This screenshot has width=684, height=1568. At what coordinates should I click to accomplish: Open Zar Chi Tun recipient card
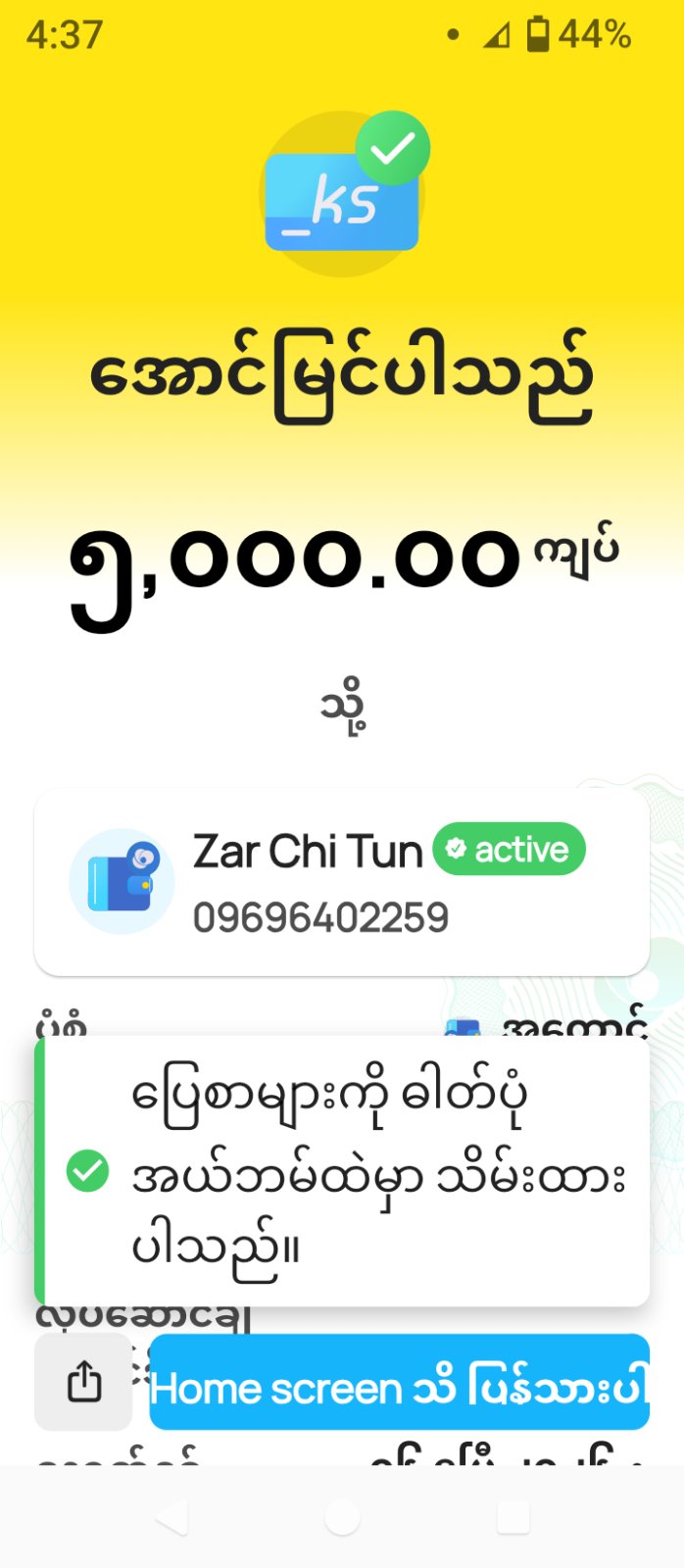341,883
